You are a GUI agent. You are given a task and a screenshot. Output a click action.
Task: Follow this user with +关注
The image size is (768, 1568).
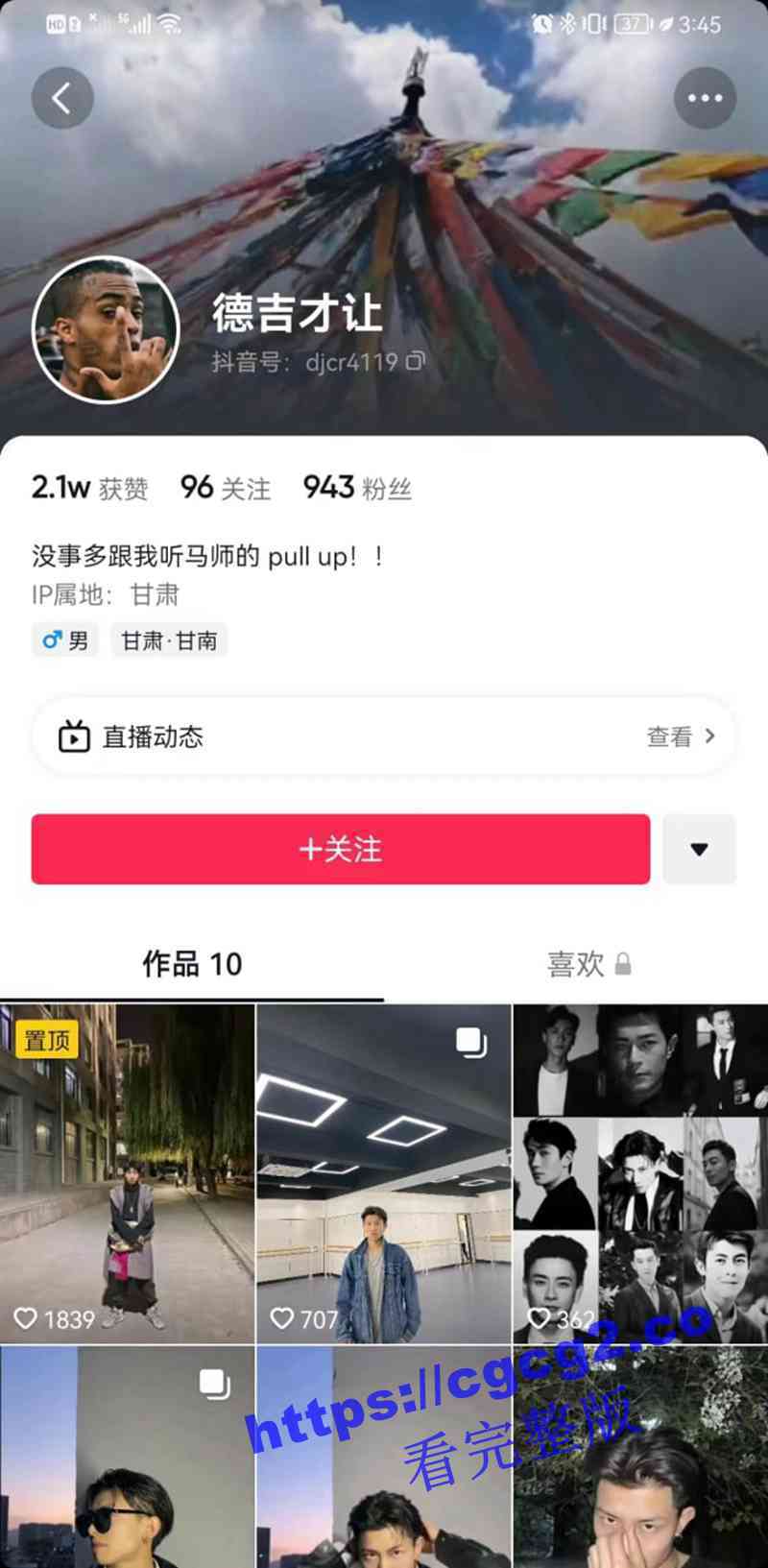pyautogui.click(x=340, y=849)
